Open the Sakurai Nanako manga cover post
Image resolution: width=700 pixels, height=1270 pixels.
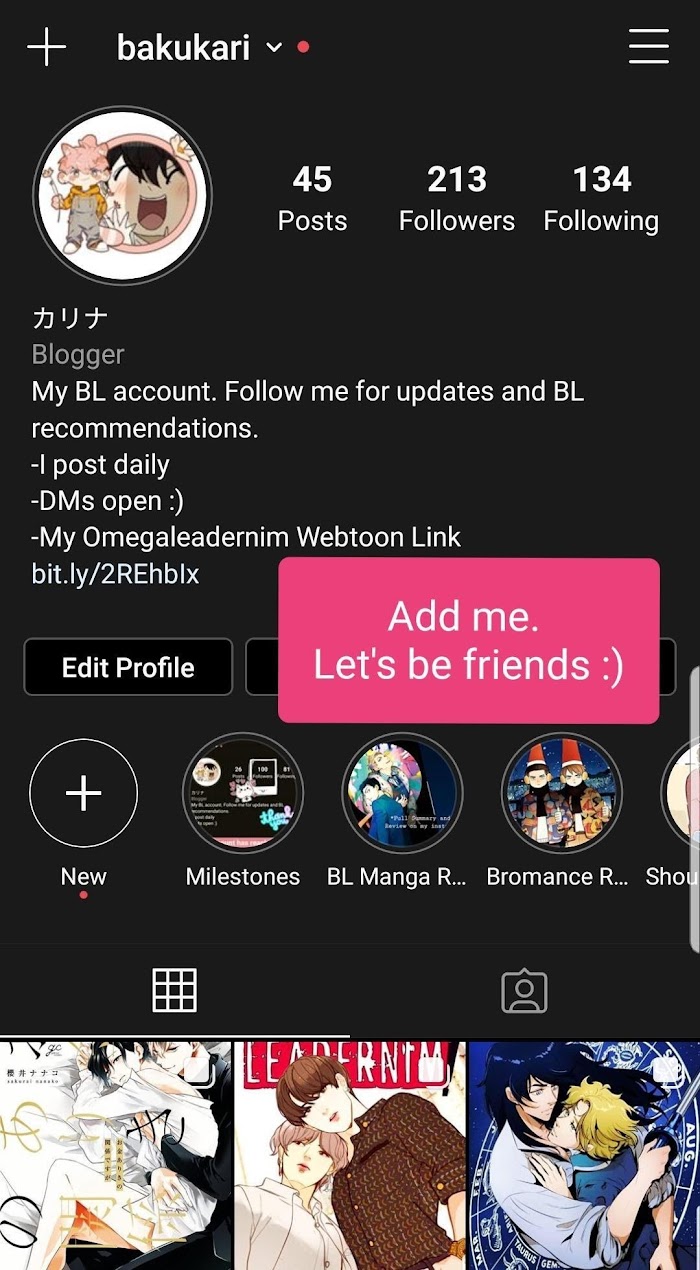tap(115, 1155)
